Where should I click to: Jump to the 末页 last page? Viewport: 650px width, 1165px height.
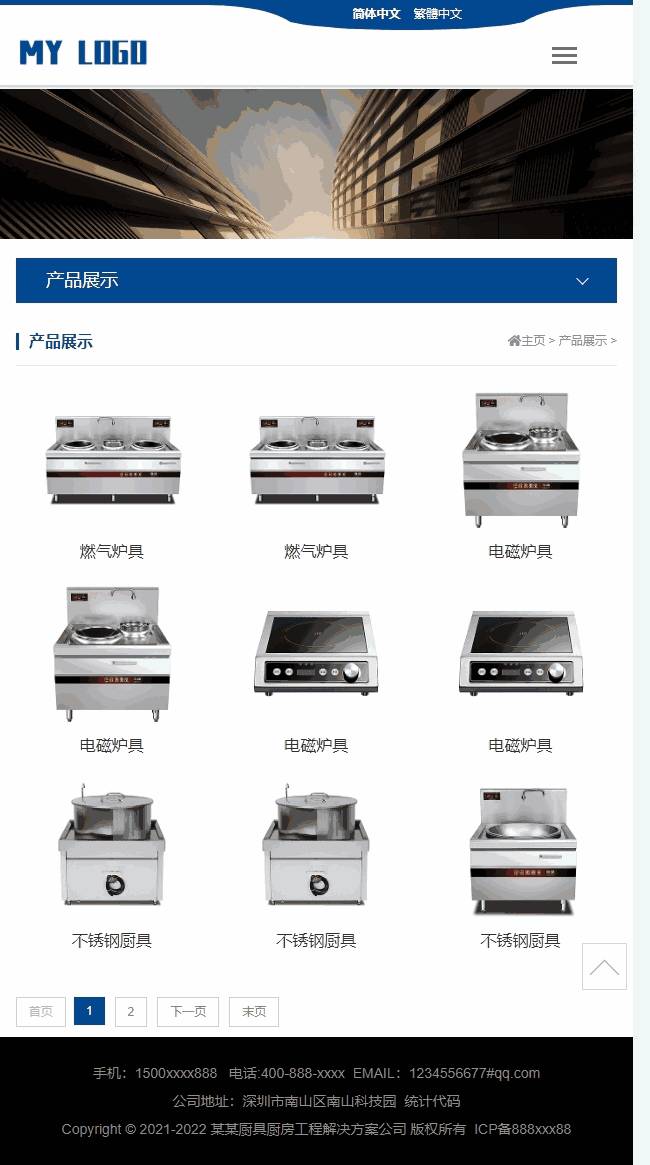pyautogui.click(x=254, y=1011)
